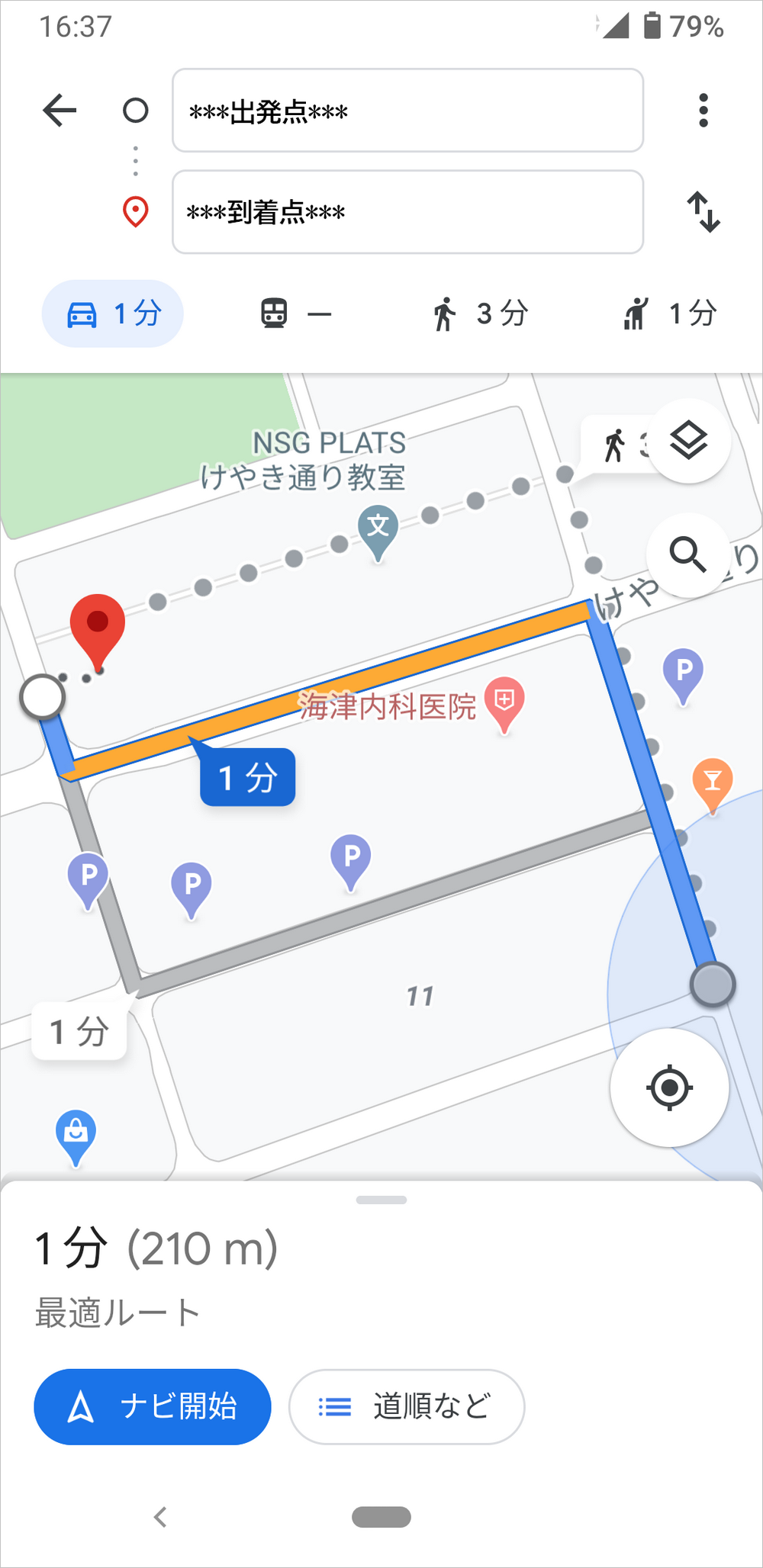Switch to the 3分 walking mode
Viewport: 763px width, 1568px height.
tap(481, 313)
